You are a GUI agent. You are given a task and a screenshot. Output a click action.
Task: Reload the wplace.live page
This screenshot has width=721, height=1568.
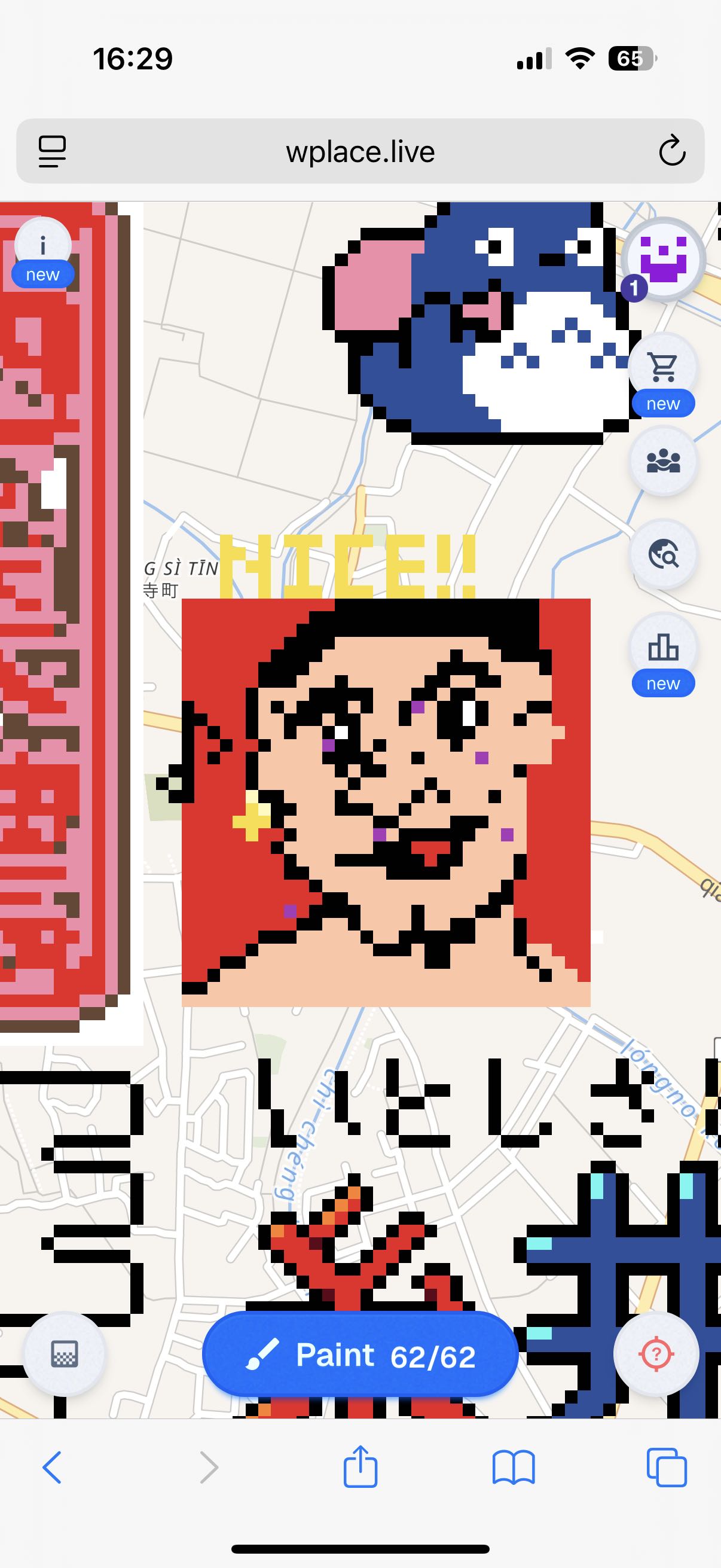pos(672,151)
